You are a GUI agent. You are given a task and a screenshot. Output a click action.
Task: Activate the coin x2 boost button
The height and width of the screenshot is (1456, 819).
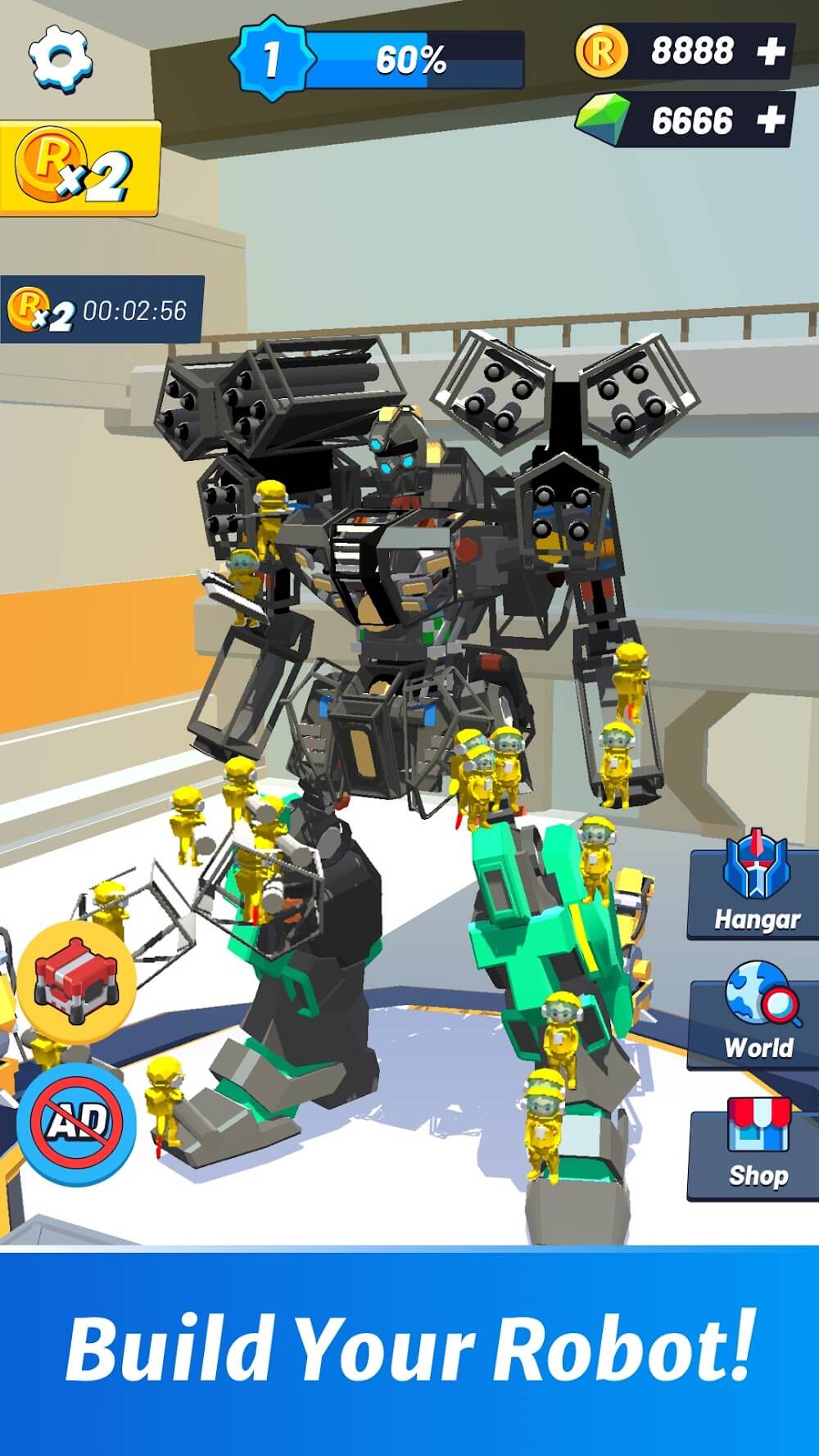(x=79, y=170)
